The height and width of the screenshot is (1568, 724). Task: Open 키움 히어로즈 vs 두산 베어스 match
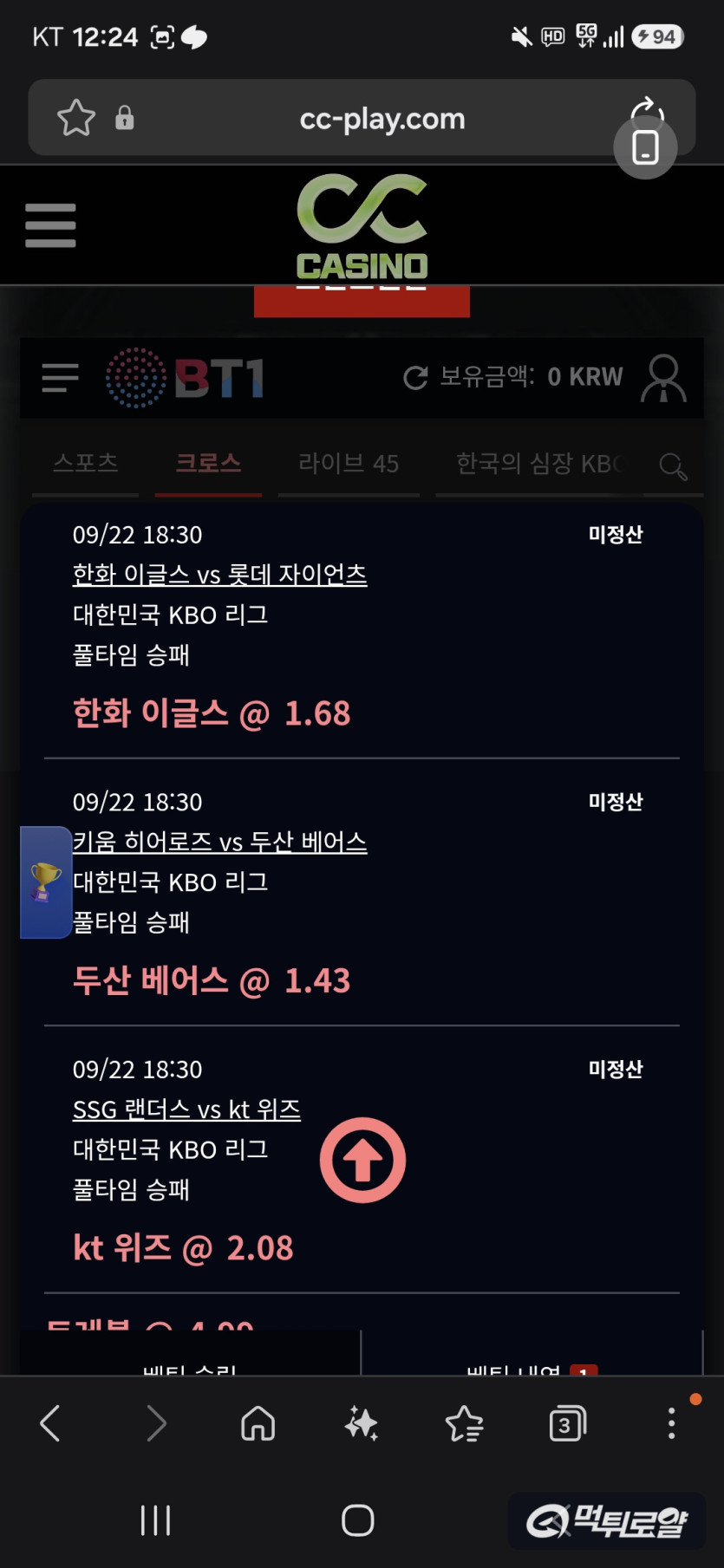coord(220,842)
